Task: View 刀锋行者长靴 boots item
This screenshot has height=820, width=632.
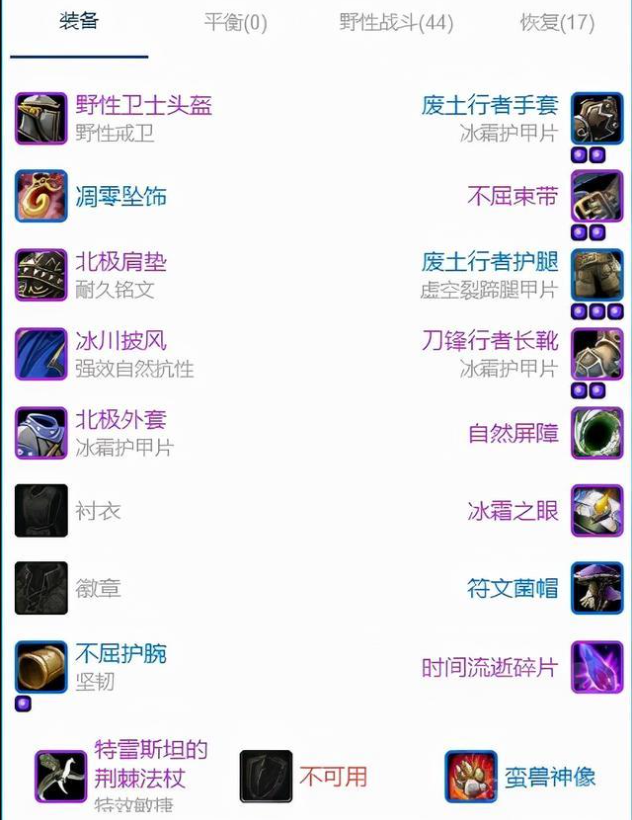Action: pos(489,341)
